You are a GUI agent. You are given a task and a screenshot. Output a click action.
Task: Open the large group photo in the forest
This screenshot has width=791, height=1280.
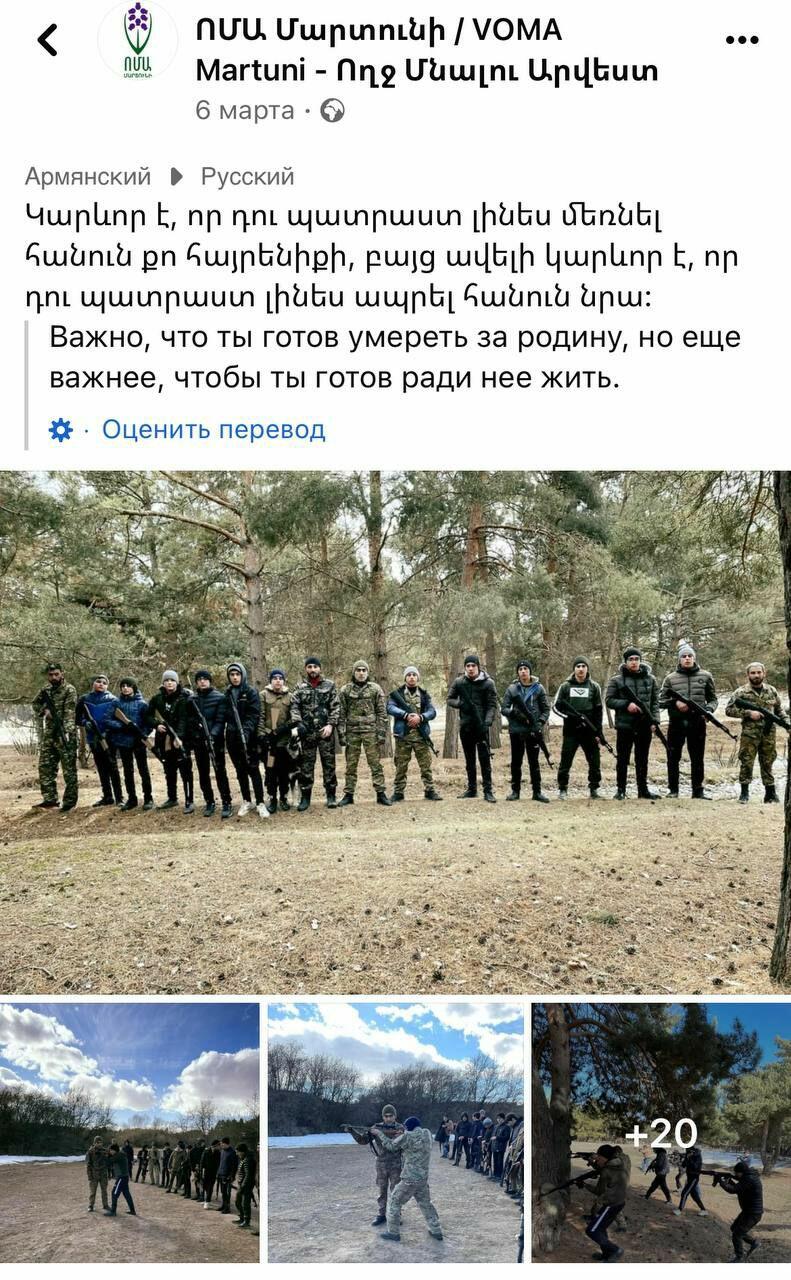395,733
